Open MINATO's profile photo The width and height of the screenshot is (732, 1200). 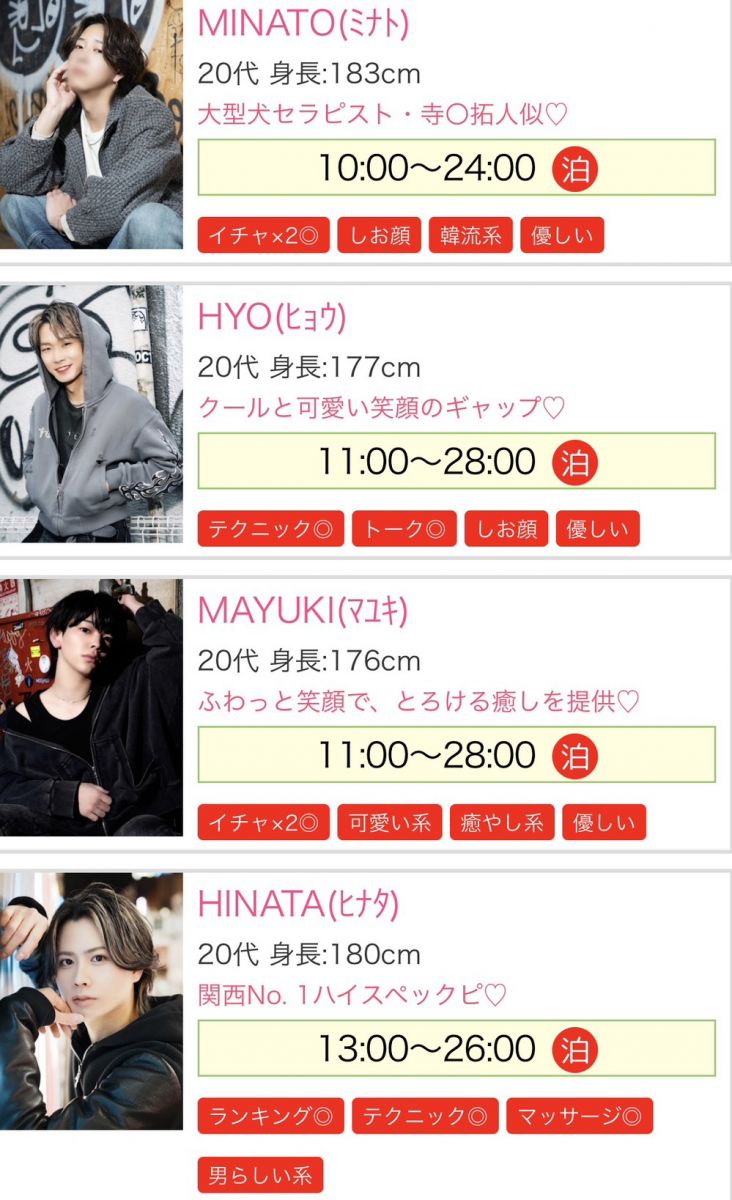[91, 125]
